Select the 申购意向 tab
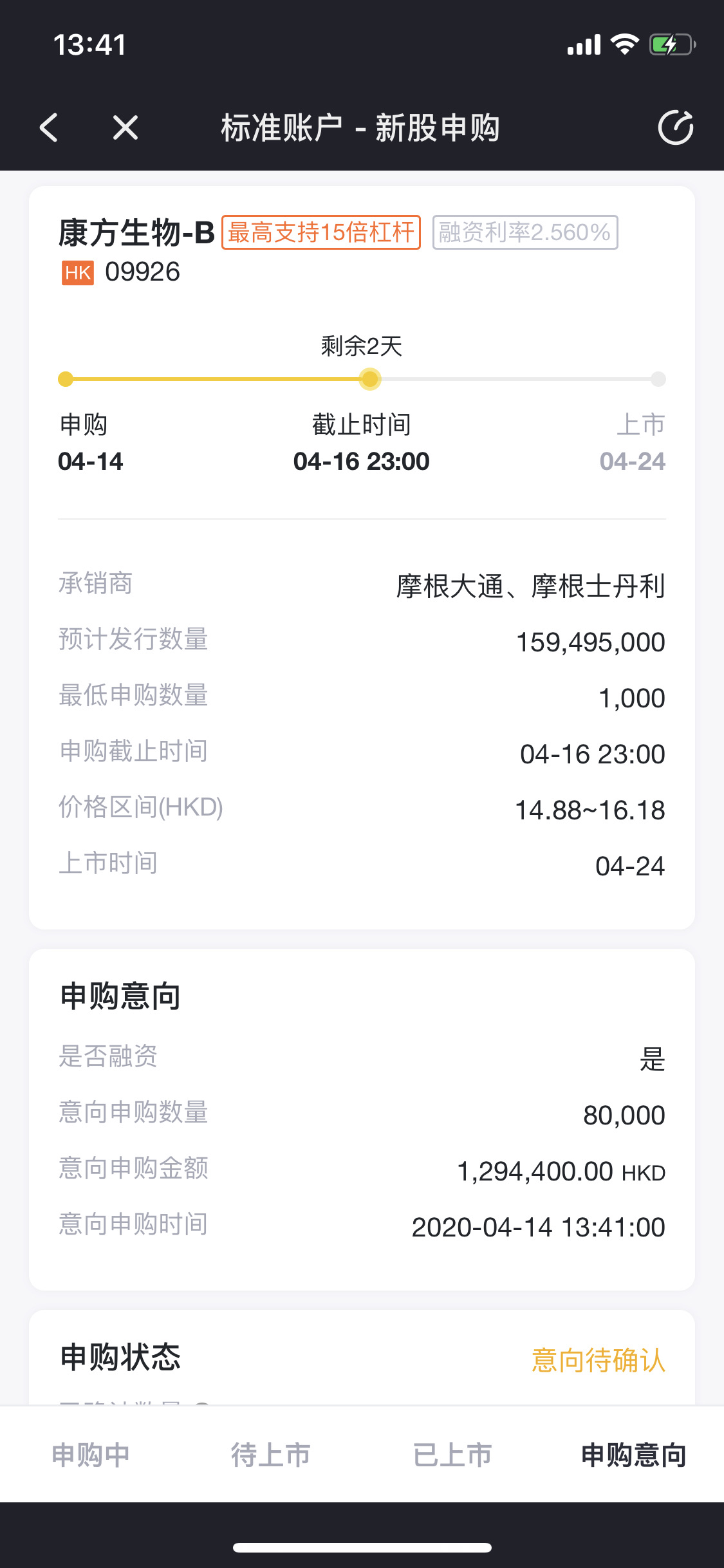The width and height of the screenshot is (724, 1568). pos(633,1455)
